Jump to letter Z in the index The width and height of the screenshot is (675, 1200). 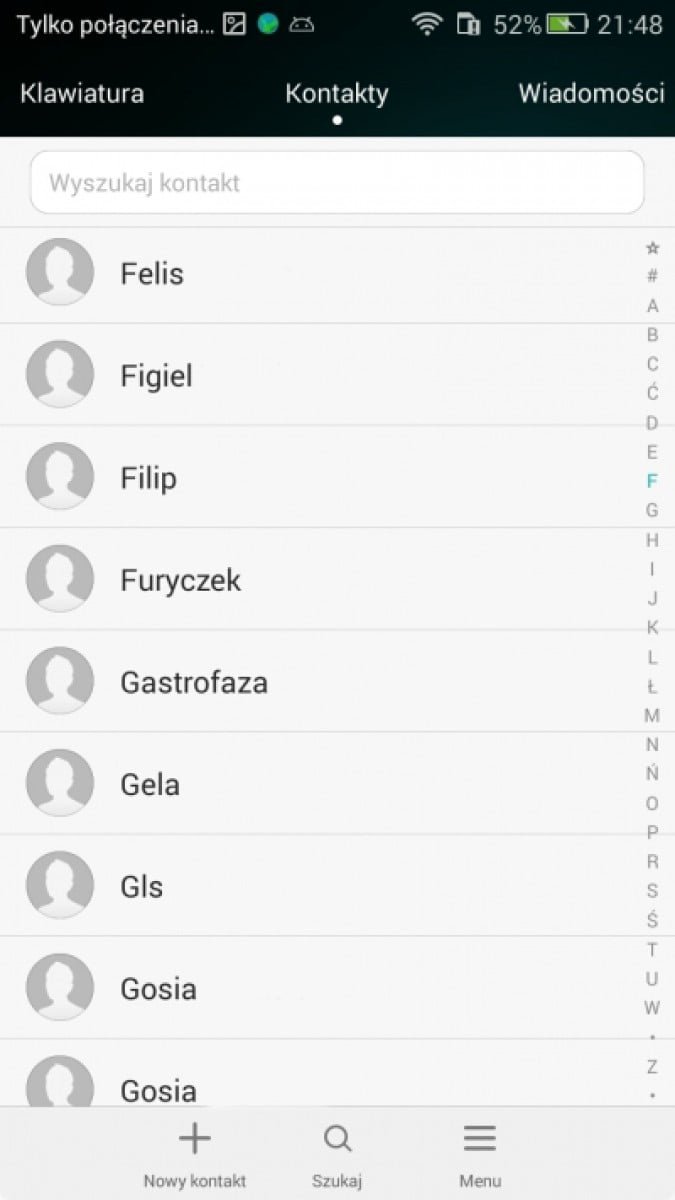[652, 1066]
